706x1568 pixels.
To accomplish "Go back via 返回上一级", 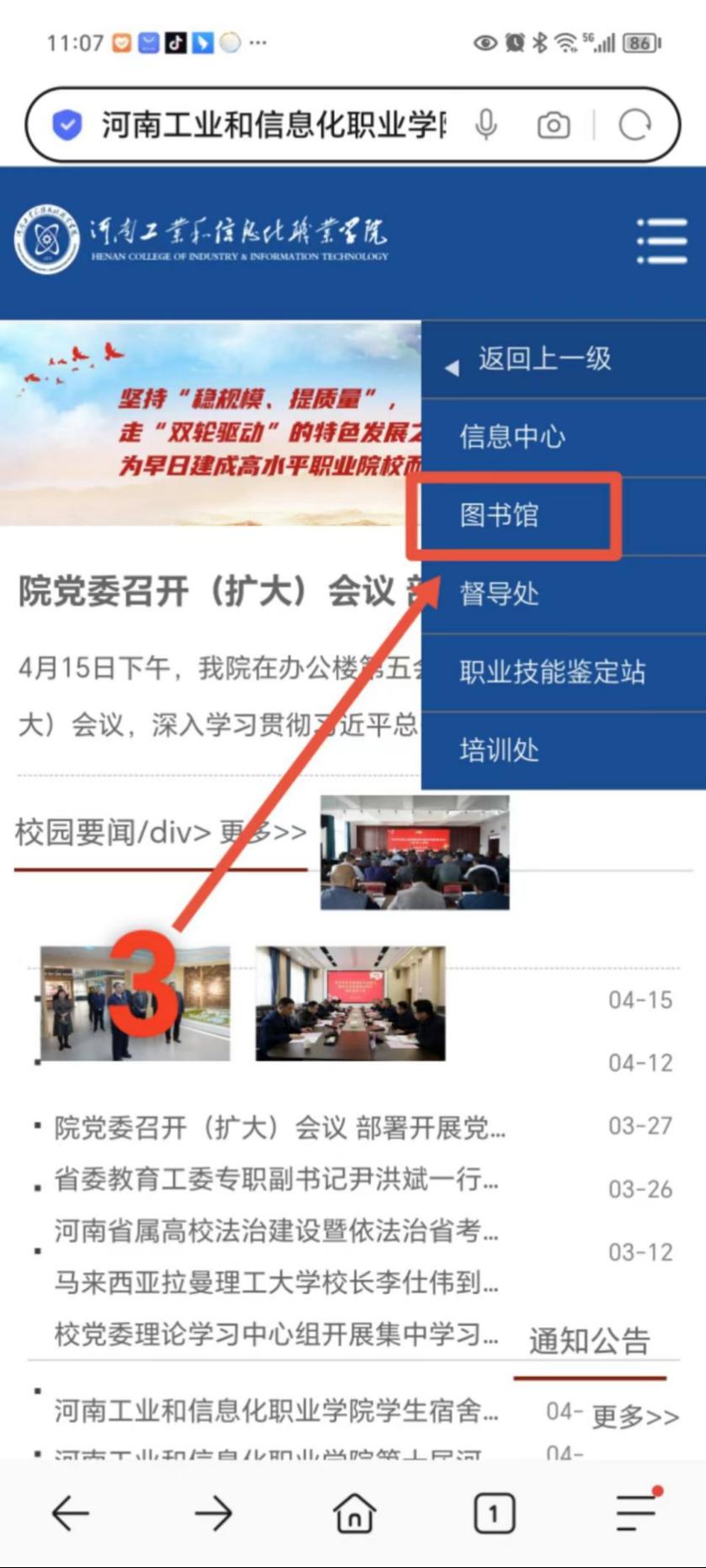I will [x=543, y=359].
